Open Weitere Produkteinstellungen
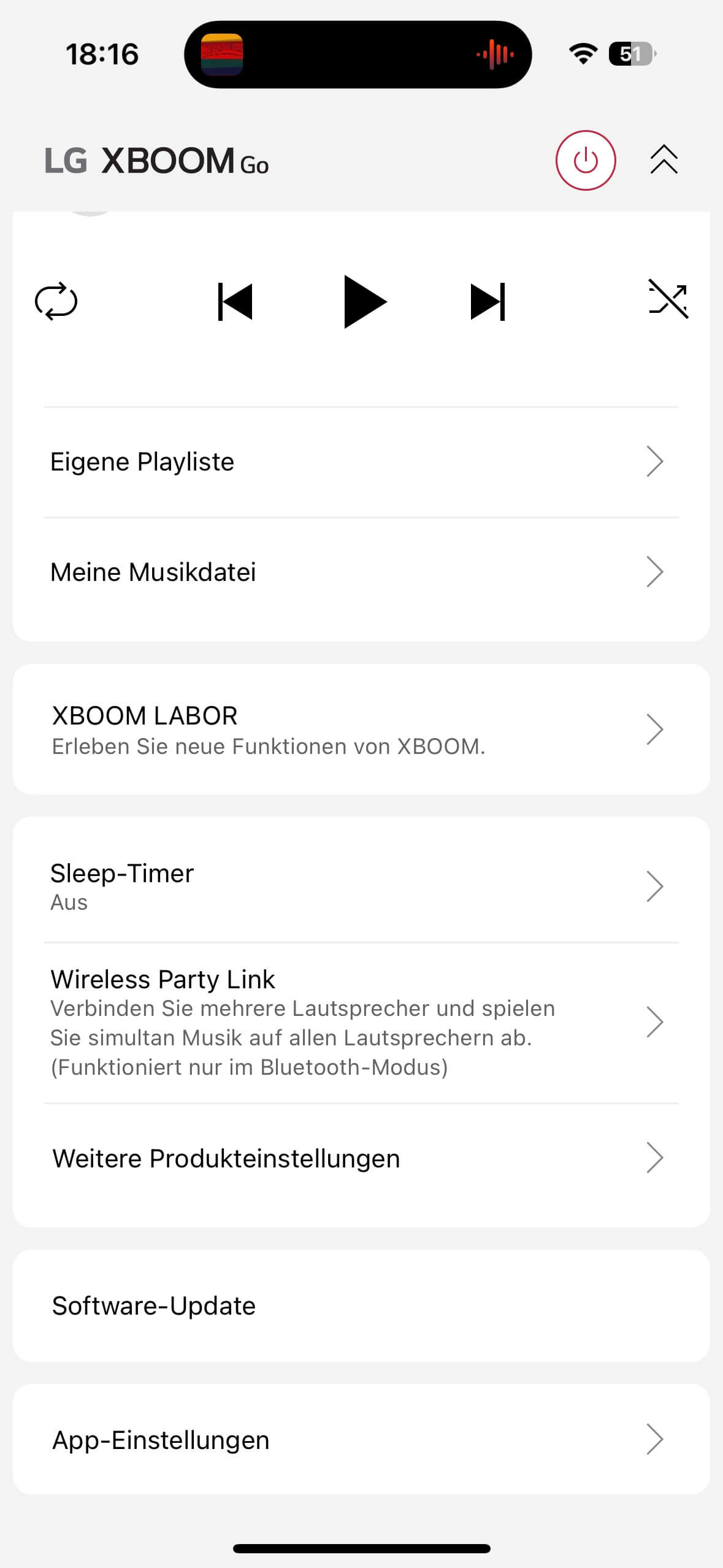Viewport: 723px width, 1568px height. [361, 1159]
